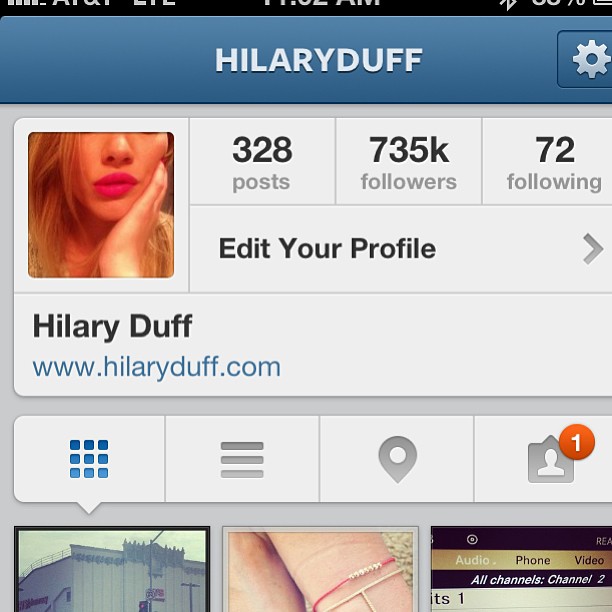Open the bracelet photo thumbnail
Screen dimensions: 612x612
(320, 570)
